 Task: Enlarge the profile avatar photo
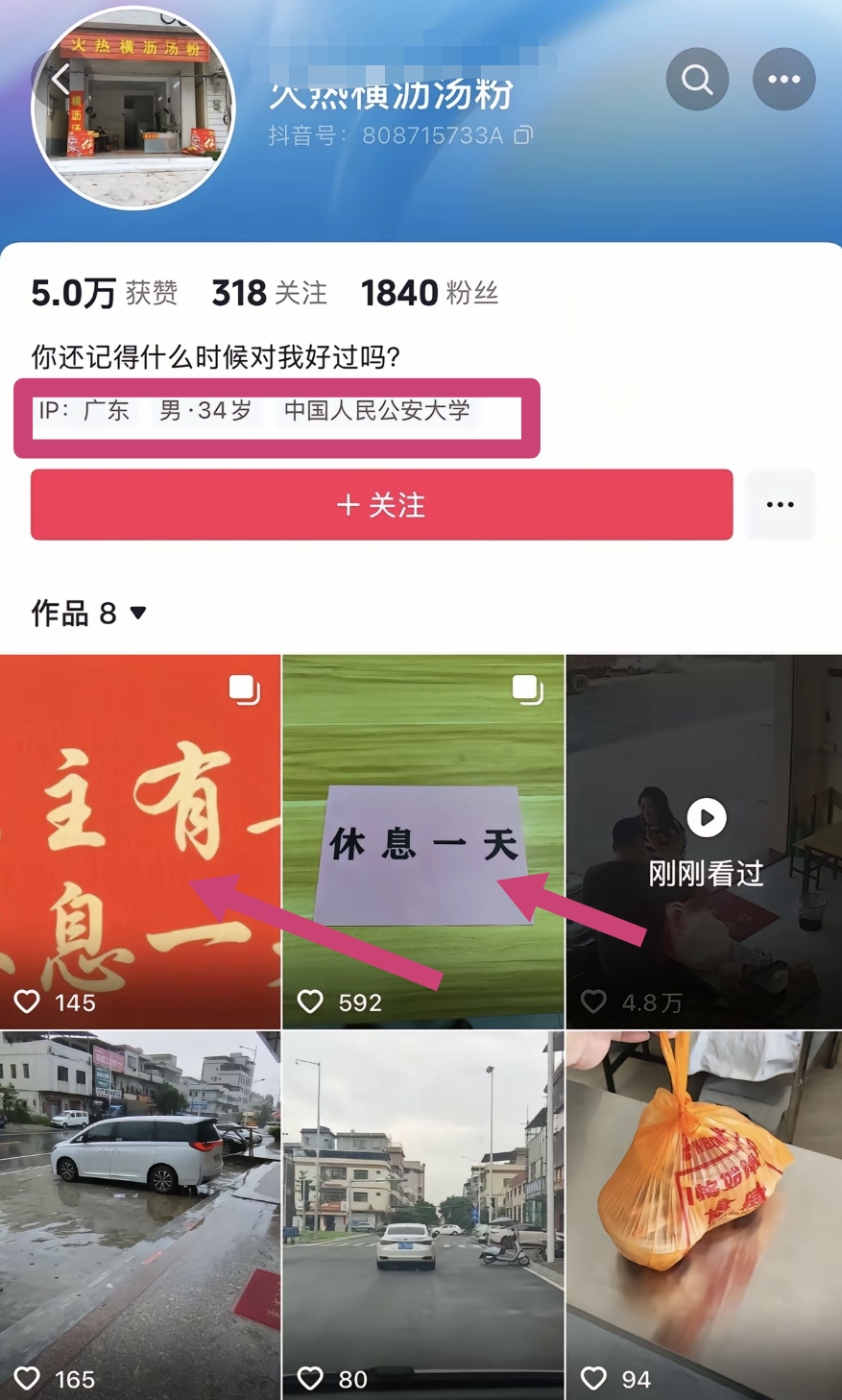tap(134, 108)
